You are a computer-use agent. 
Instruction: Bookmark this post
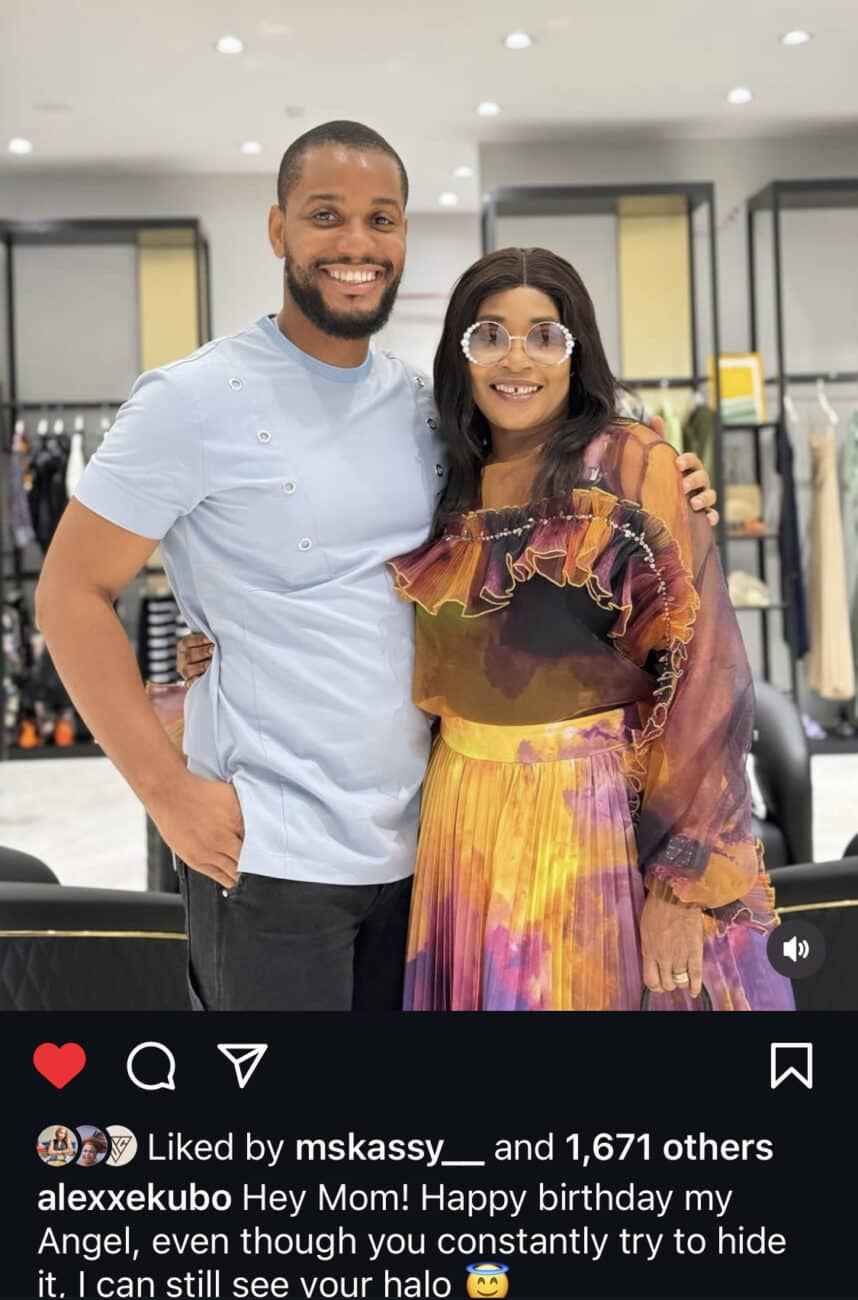[791, 1066]
